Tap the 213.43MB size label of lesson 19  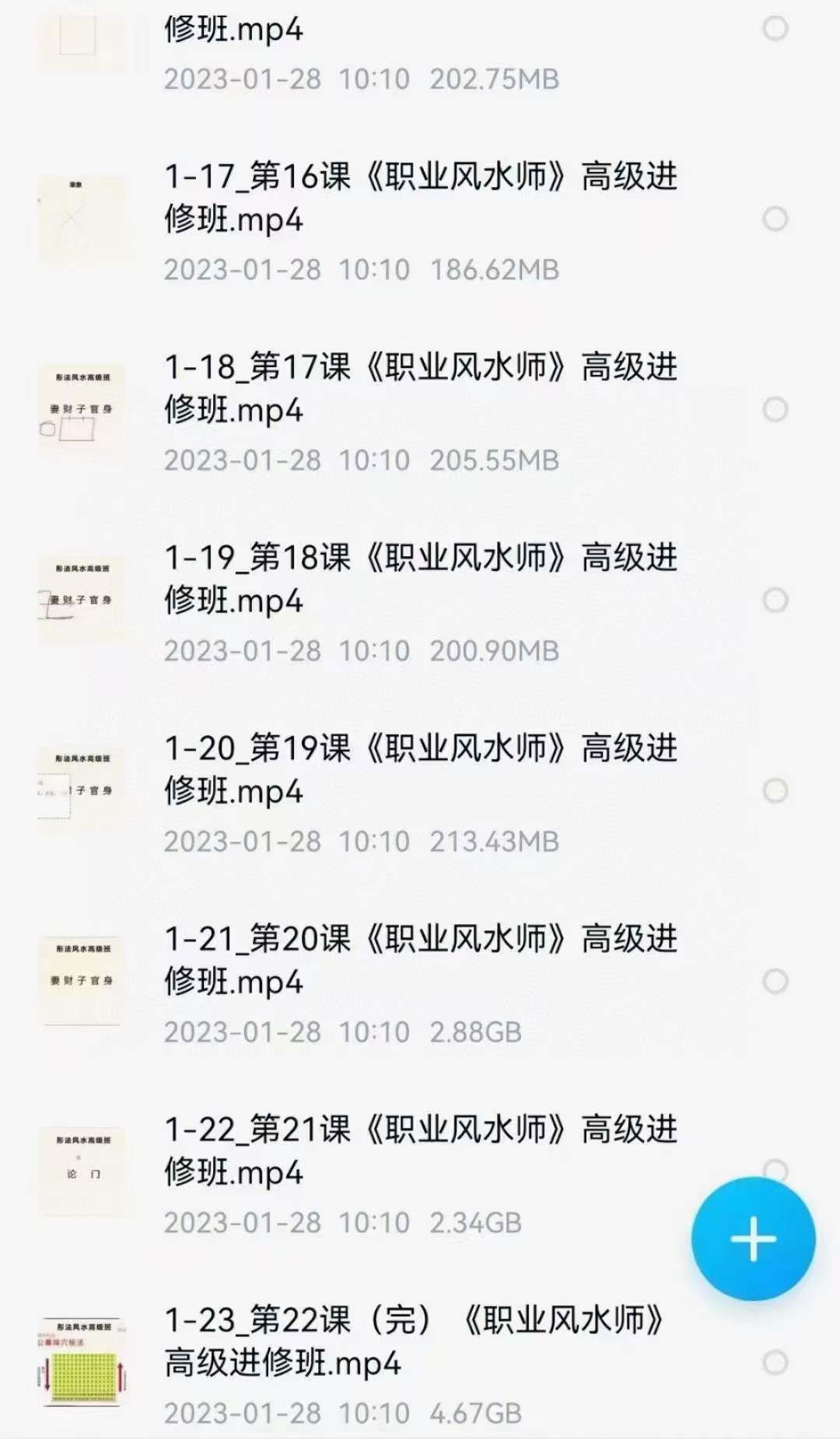(498, 840)
